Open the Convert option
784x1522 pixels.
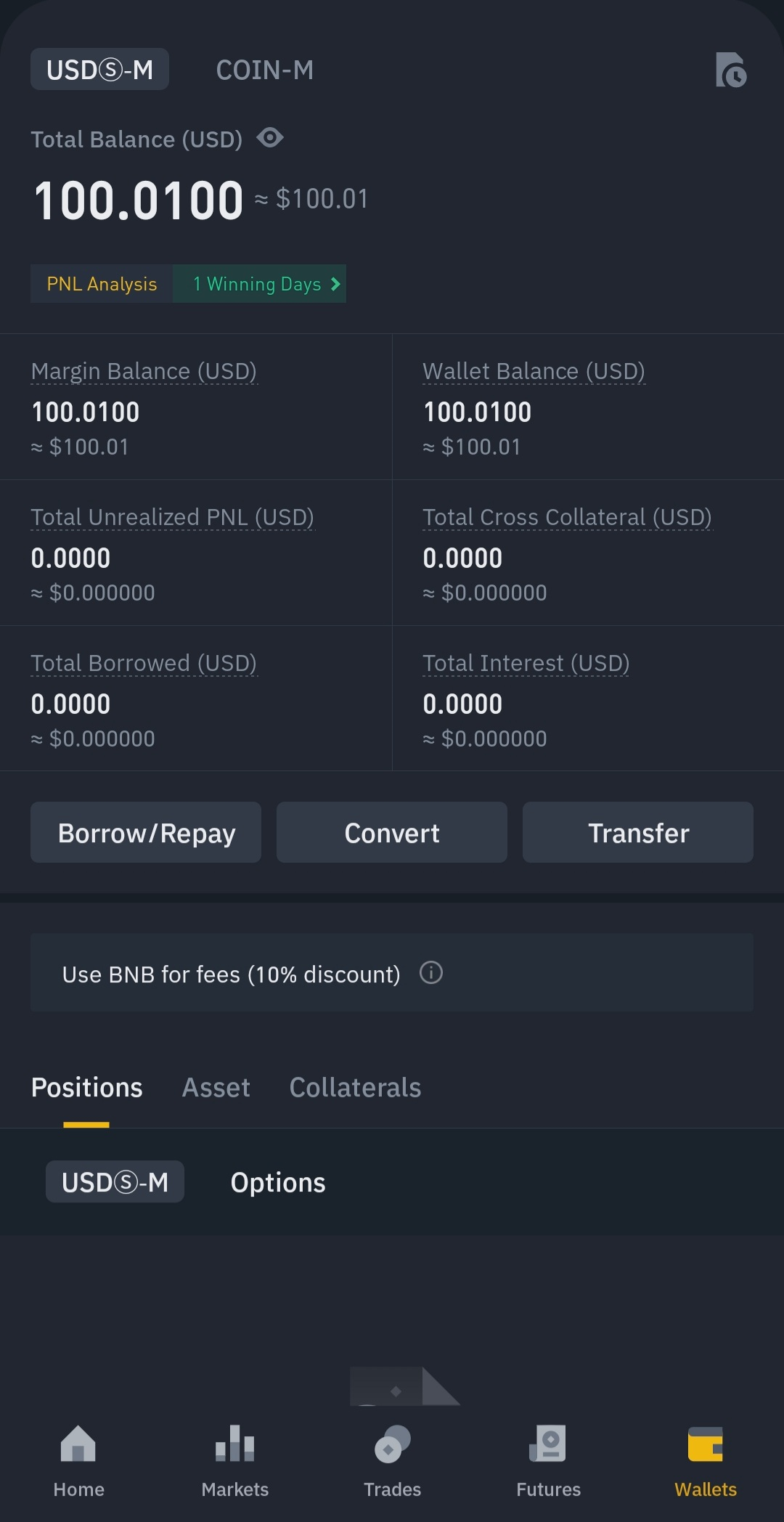click(x=392, y=833)
